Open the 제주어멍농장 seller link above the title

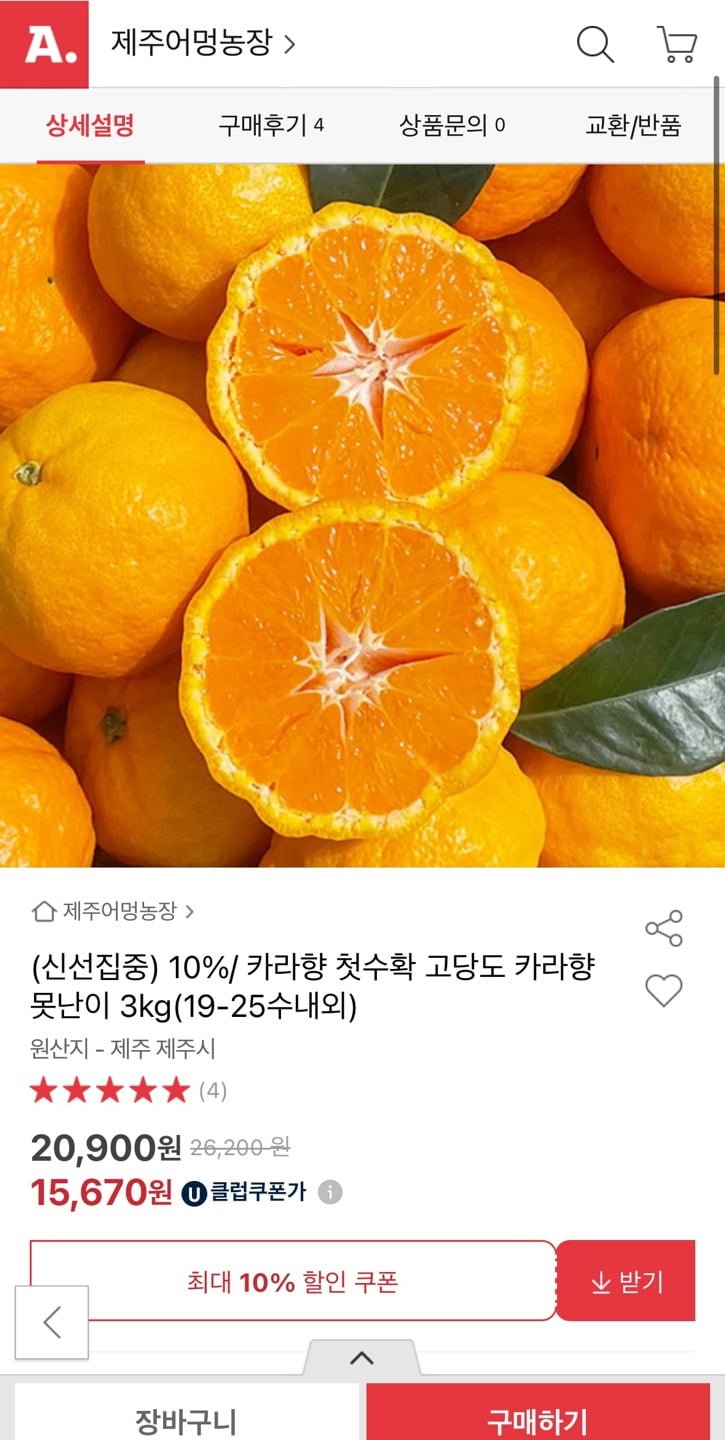[114, 911]
